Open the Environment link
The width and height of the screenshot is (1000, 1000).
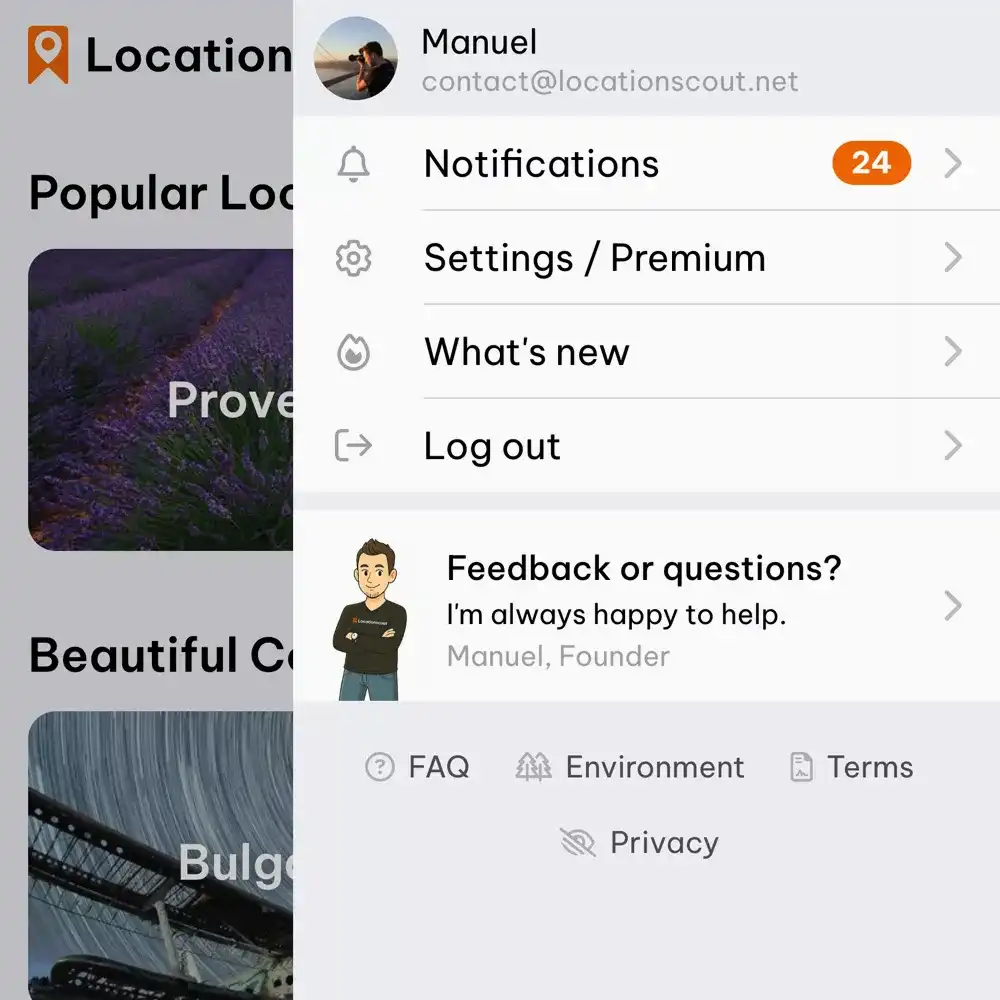tap(631, 767)
